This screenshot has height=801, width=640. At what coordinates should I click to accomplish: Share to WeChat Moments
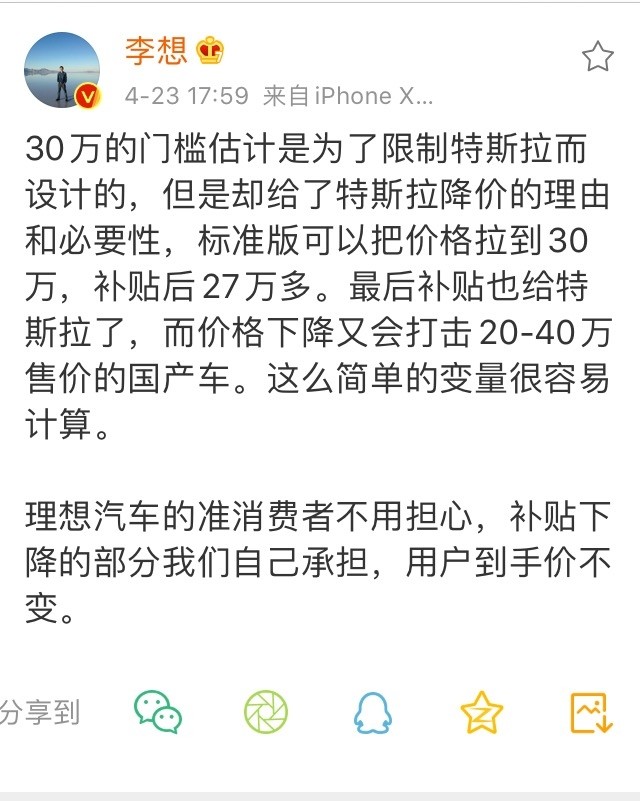pos(266,713)
